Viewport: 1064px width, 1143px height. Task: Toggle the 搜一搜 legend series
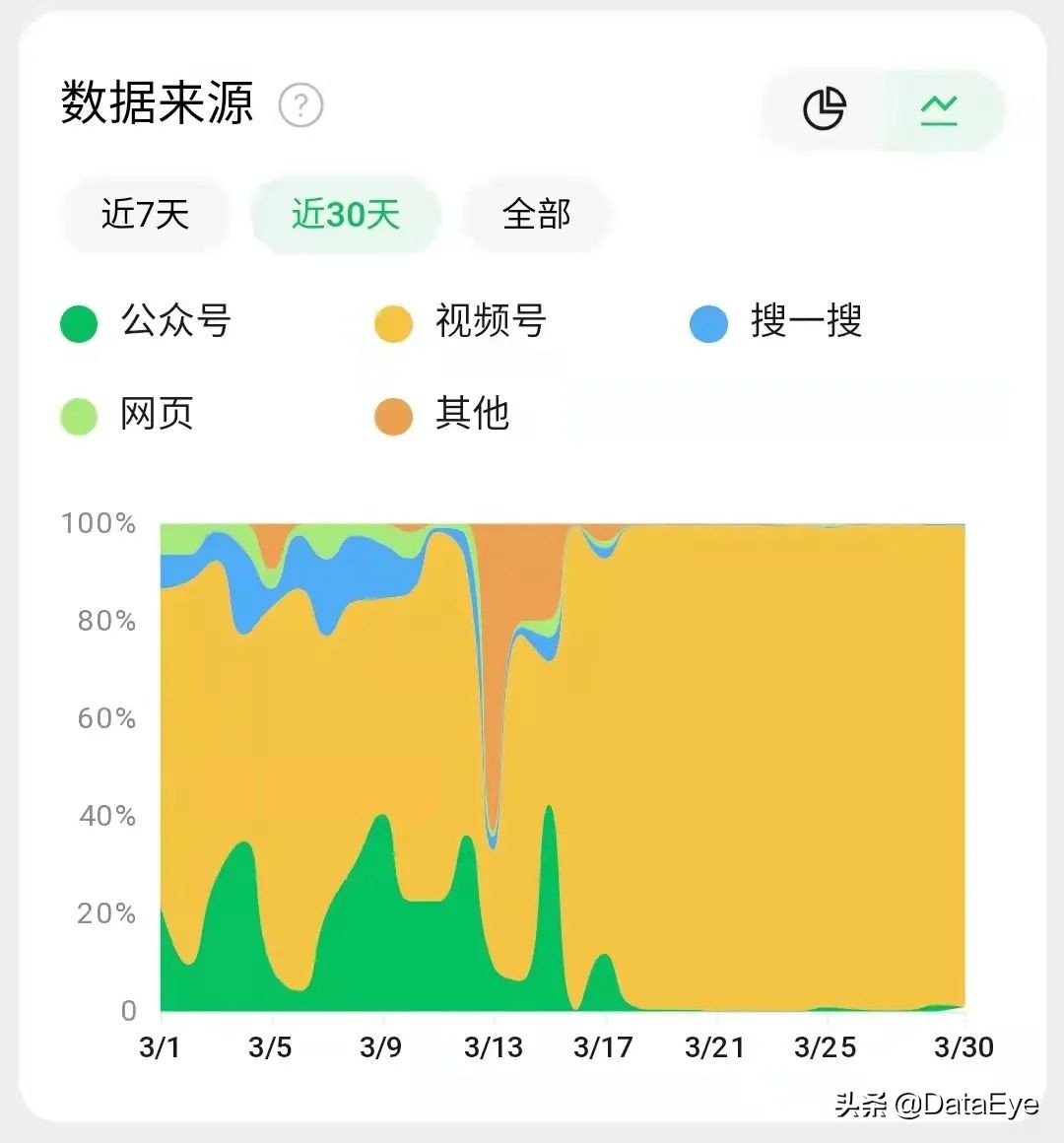776,322
